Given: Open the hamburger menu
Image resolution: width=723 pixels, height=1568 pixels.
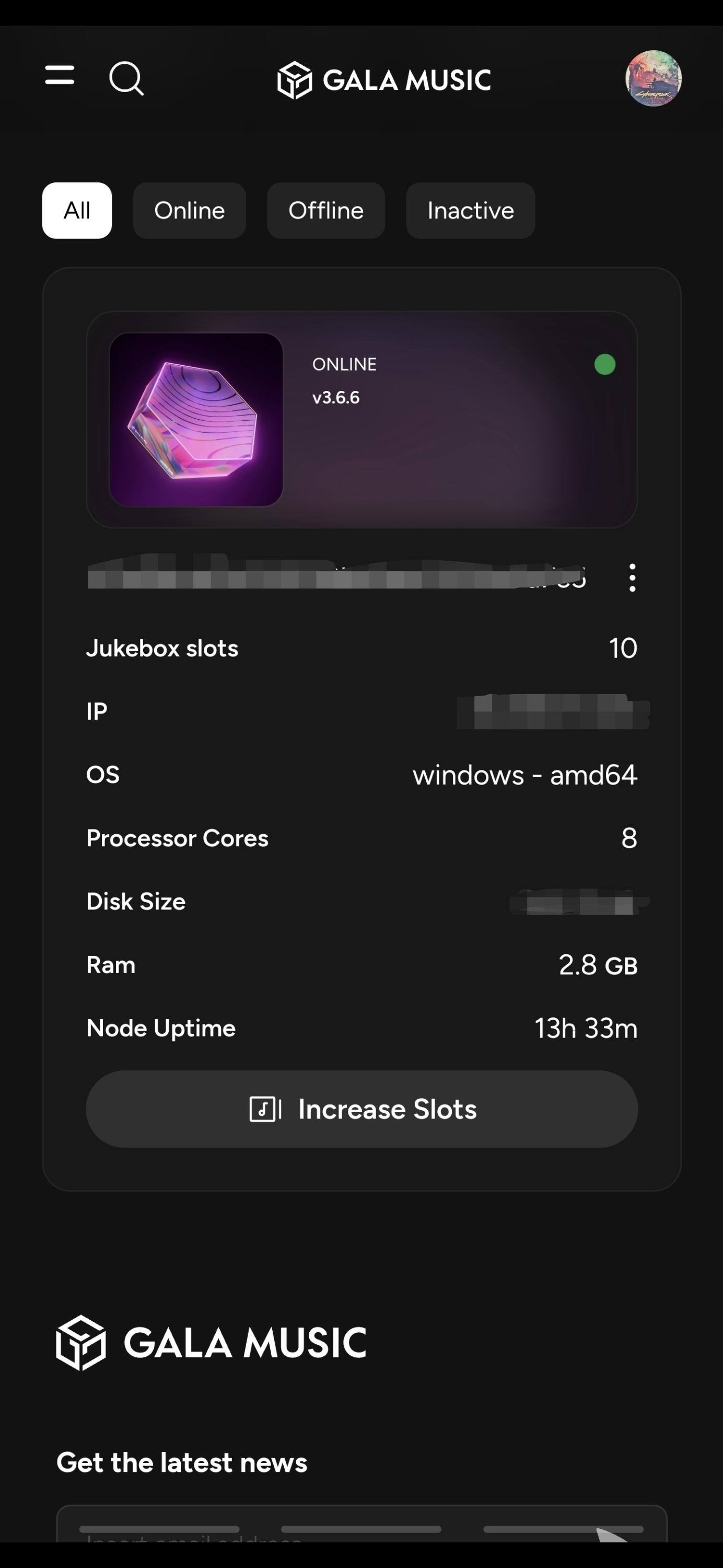Looking at the screenshot, I should pyautogui.click(x=60, y=75).
